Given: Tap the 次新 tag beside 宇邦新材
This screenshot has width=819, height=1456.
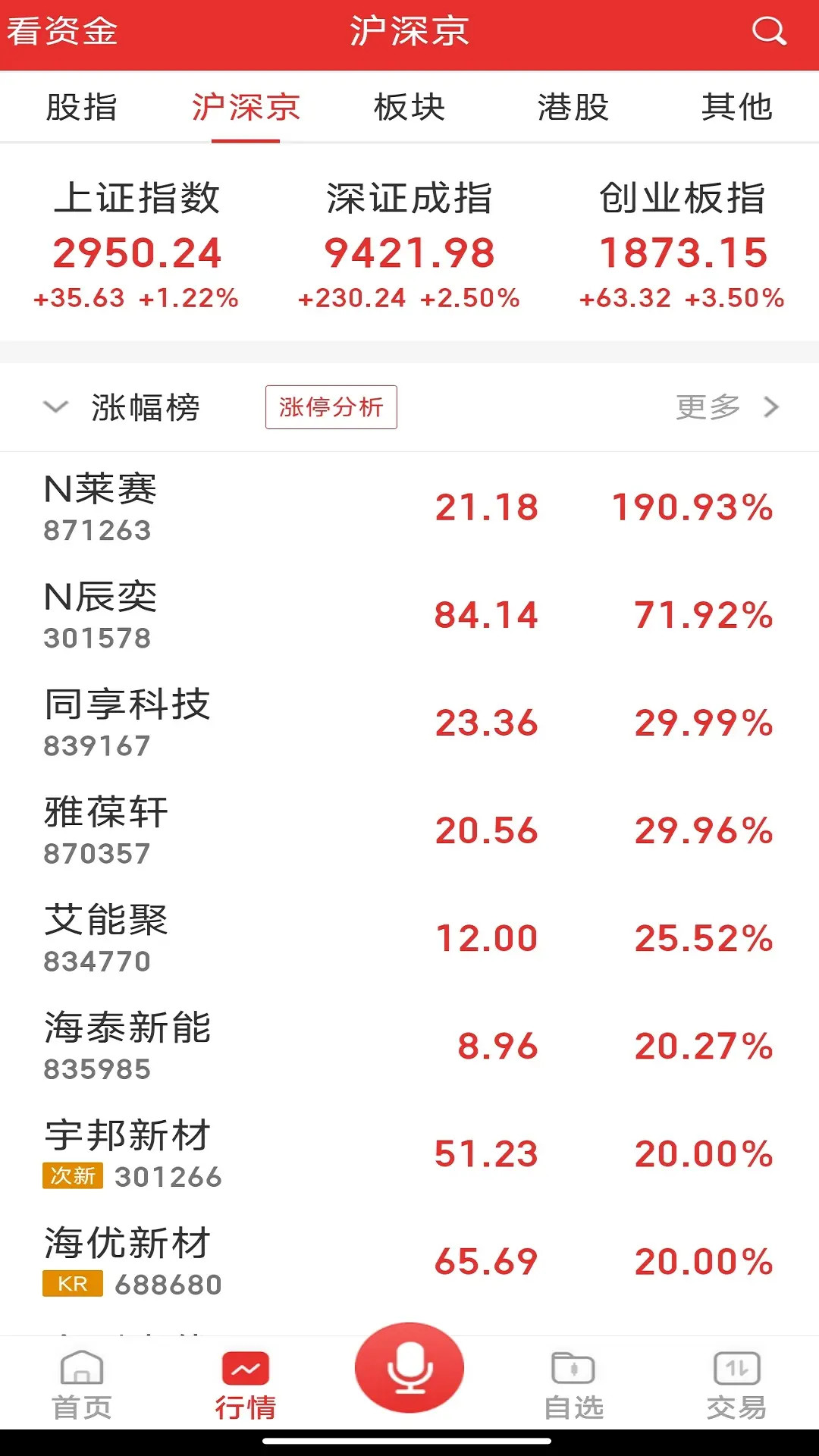Looking at the screenshot, I should 72,1176.
